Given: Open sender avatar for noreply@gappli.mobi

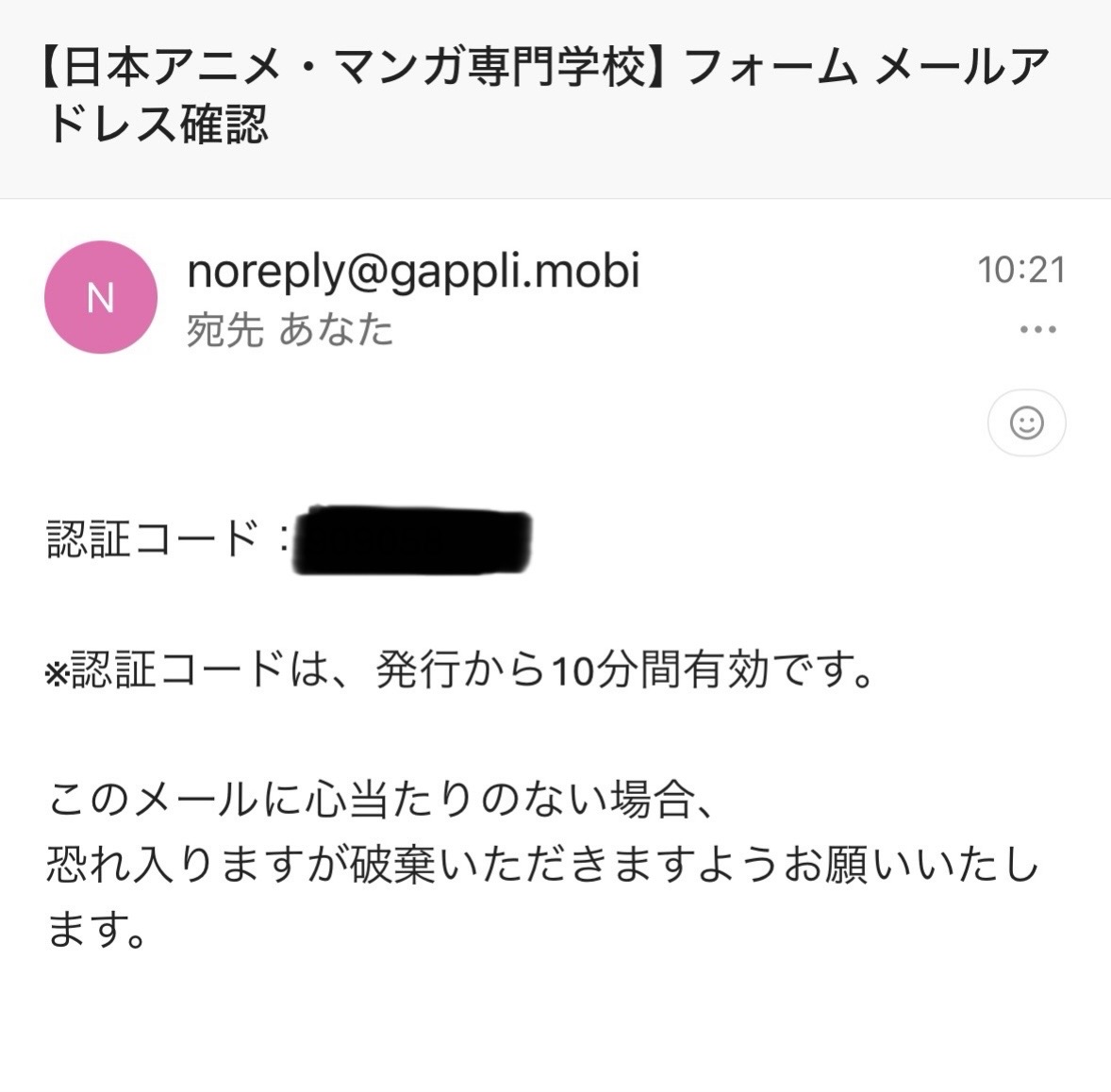Looking at the screenshot, I should (x=101, y=297).
